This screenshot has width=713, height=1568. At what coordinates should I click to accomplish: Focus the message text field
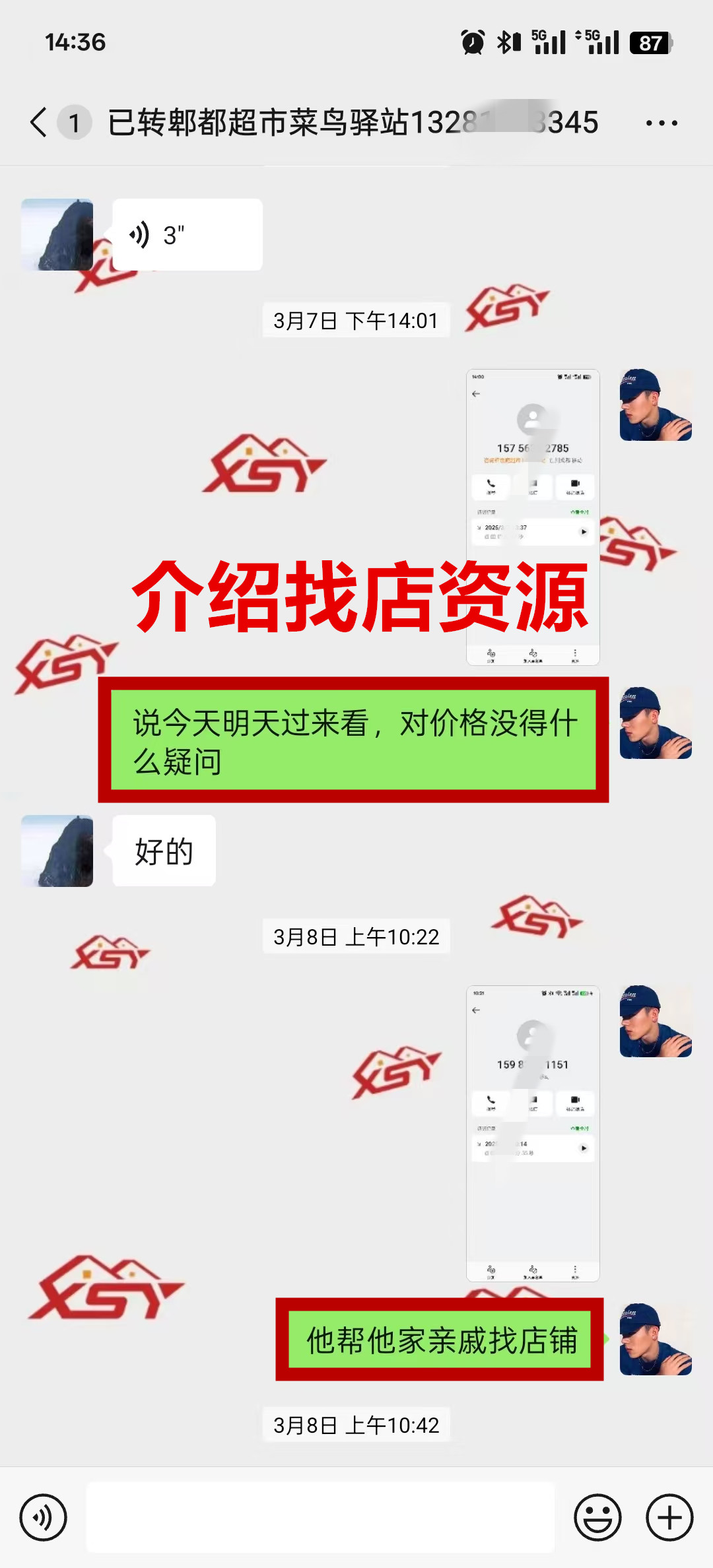[x=320, y=1517]
